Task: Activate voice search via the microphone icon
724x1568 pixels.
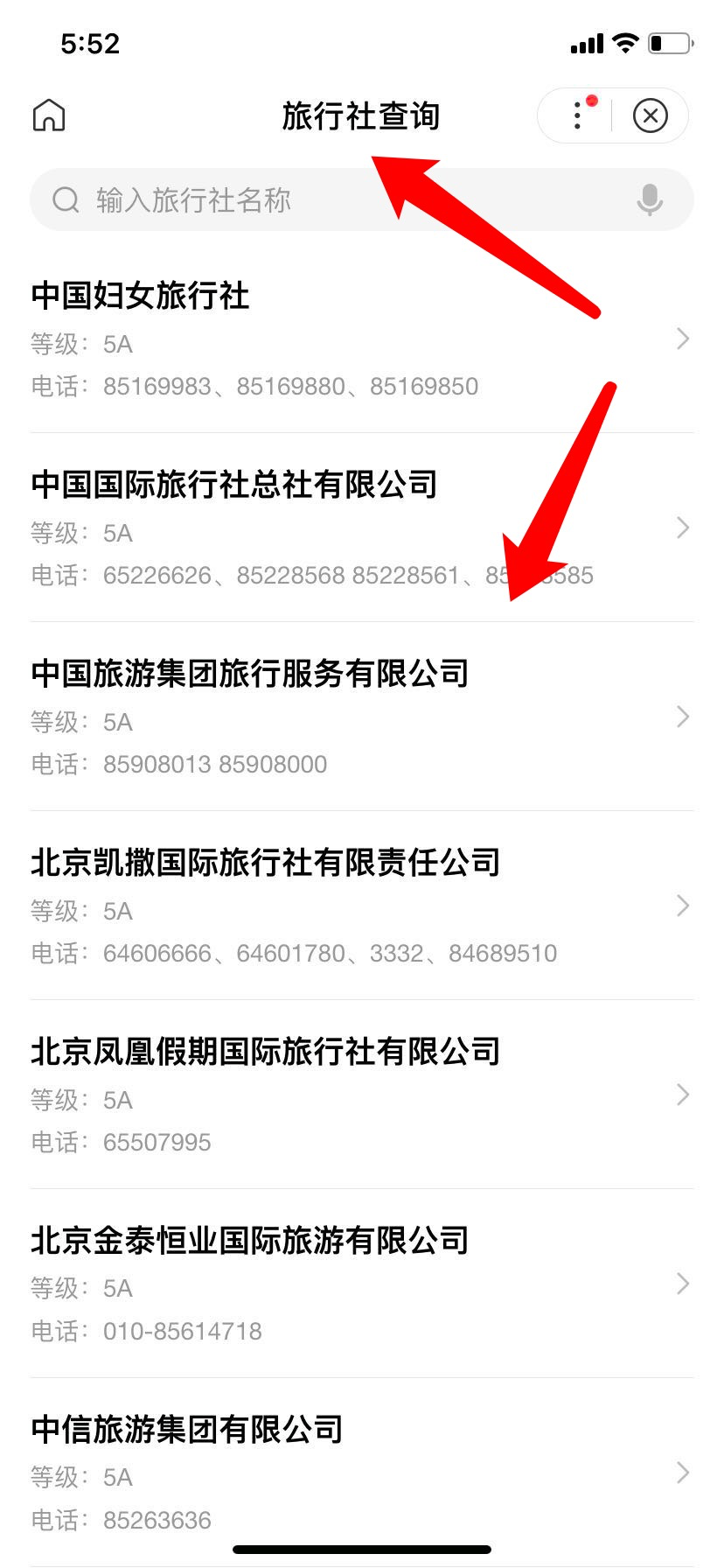Action: tap(650, 199)
